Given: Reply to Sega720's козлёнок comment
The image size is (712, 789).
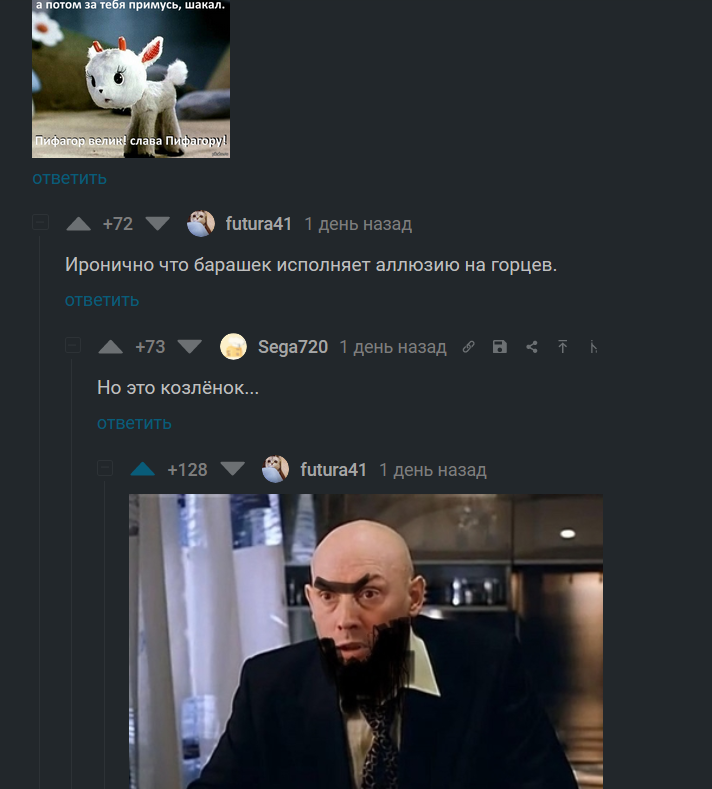Looking at the screenshot, I should (134, 423).
